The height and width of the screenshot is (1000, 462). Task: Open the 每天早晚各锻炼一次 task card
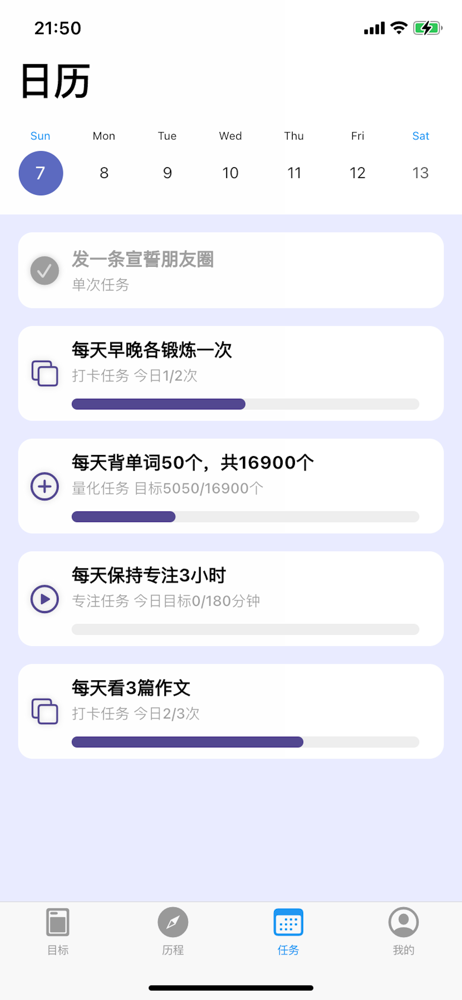[231, 373]
